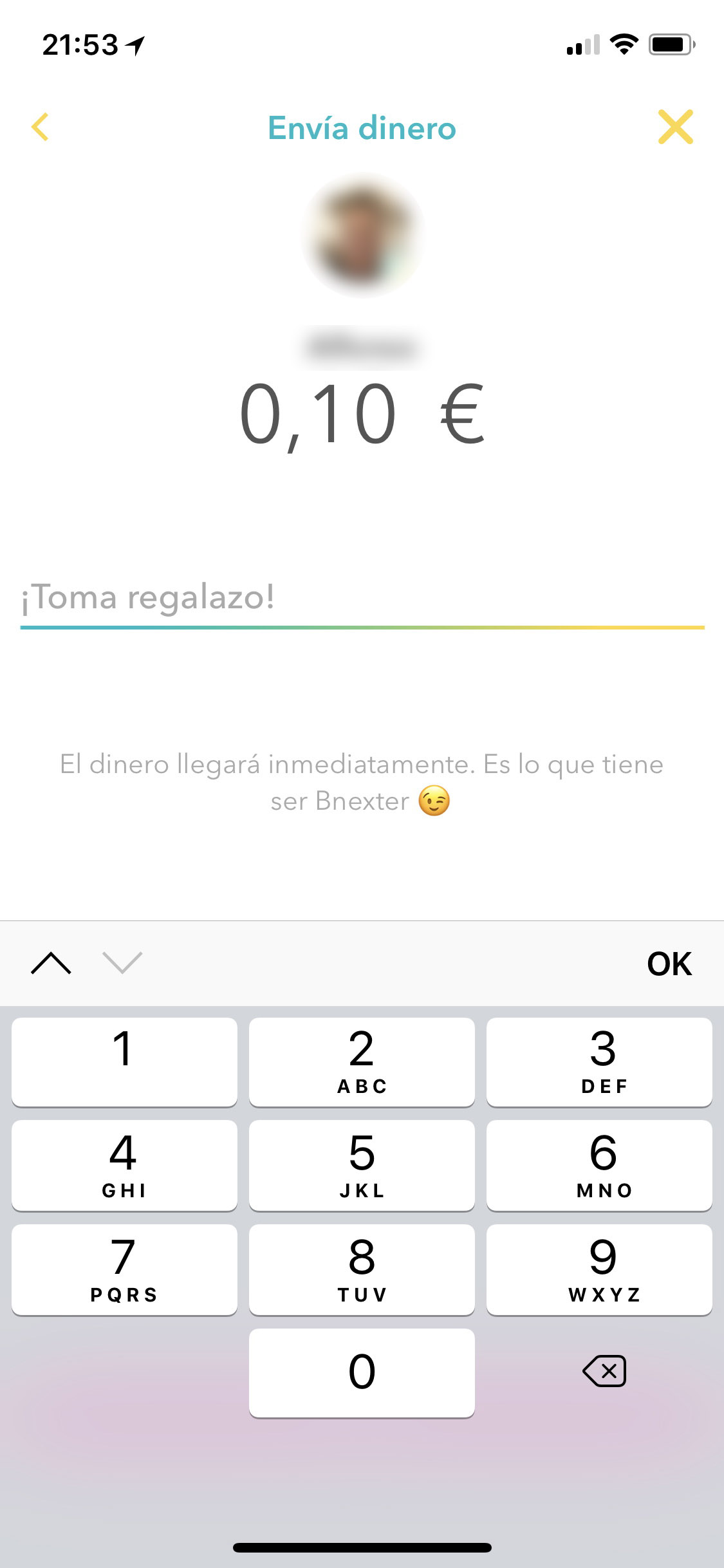This screenshot has width=724, height=1568.
Task: Edit the 0,10 € amount field
Action: click(362, 415)
